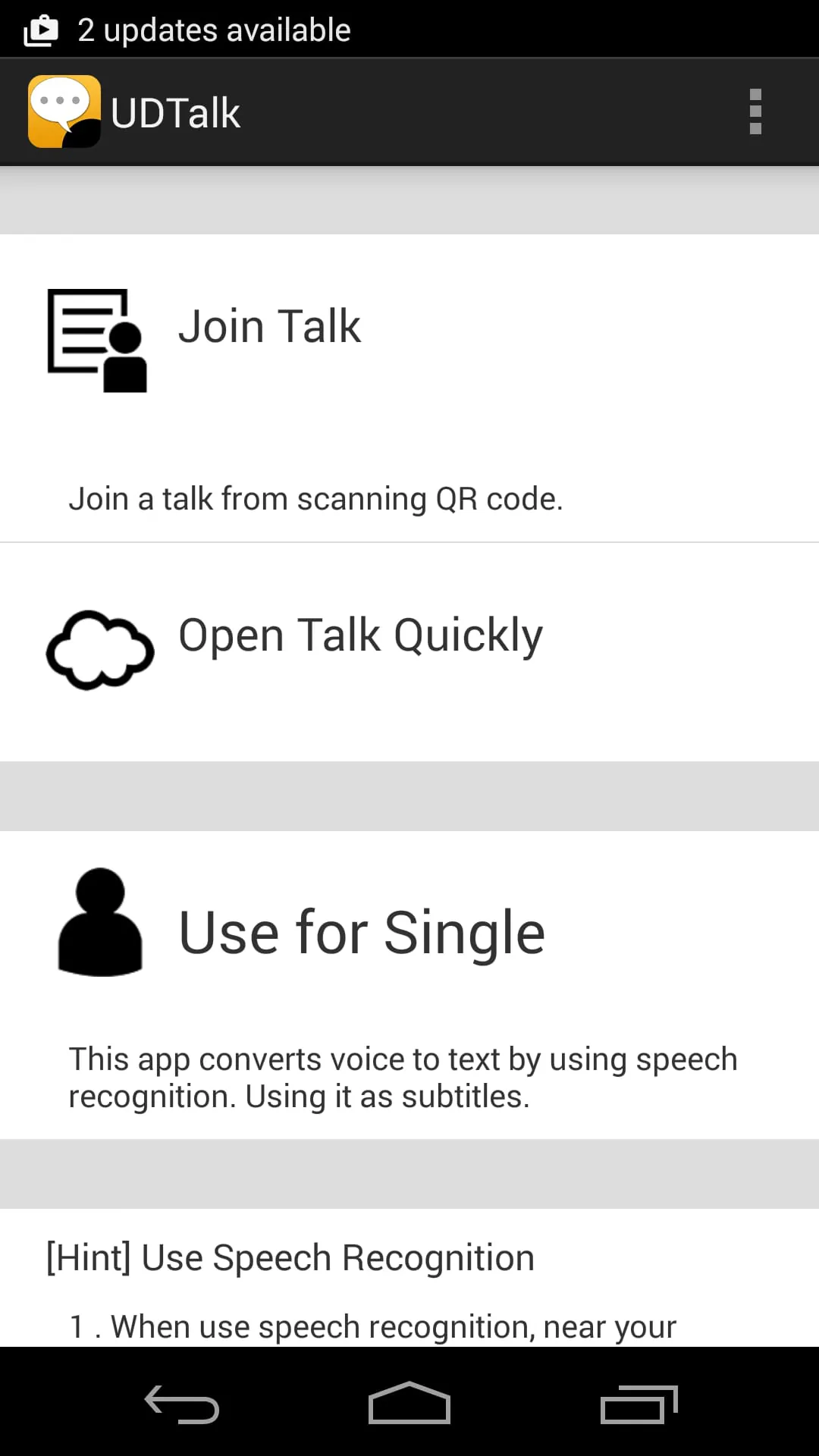
Task: Tap the gray divider section above Use for Single
Action: point(409,796)
